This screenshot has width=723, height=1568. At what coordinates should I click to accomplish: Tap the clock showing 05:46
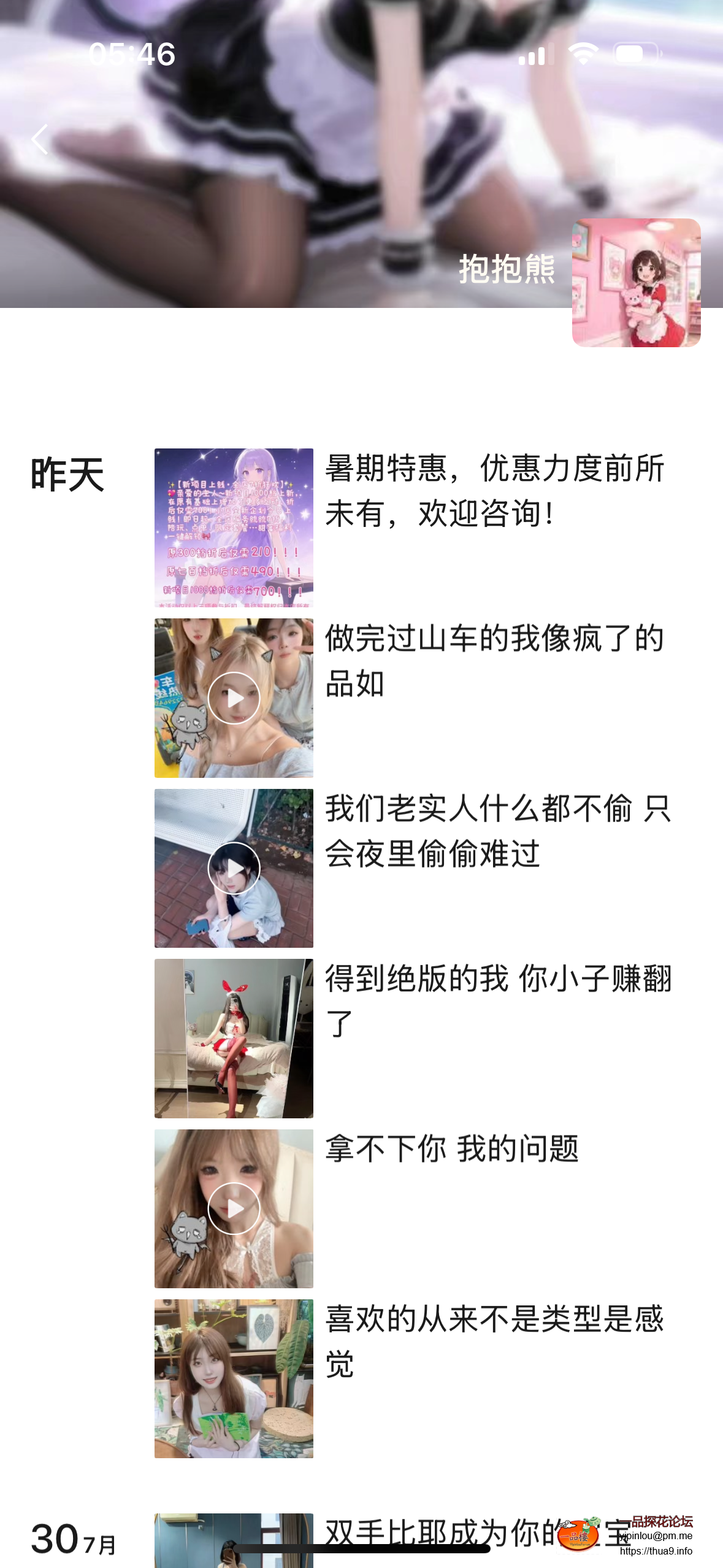tap(132, 55)
